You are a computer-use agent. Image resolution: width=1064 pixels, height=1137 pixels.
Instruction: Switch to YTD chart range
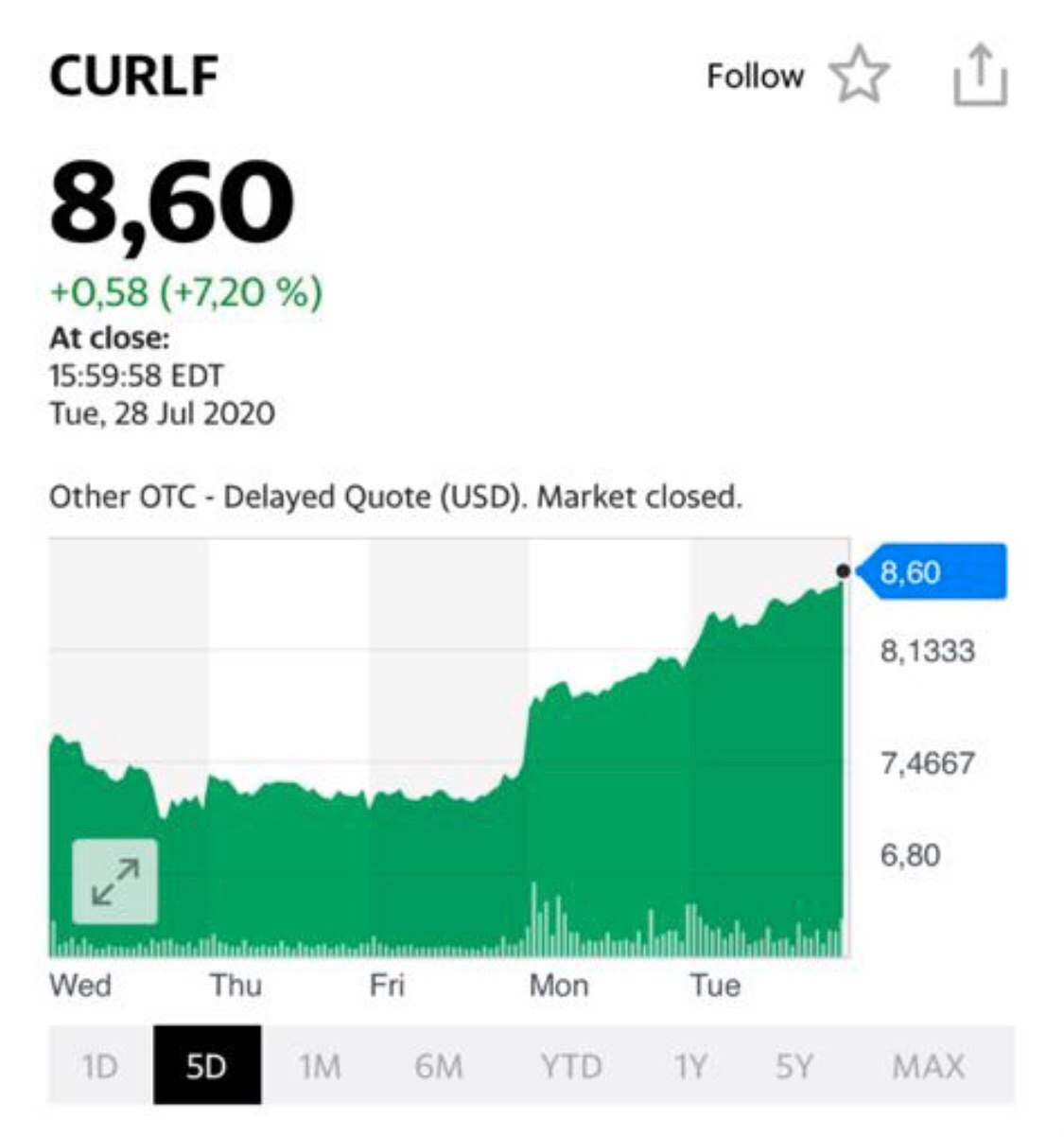(x=570, y=1066)
